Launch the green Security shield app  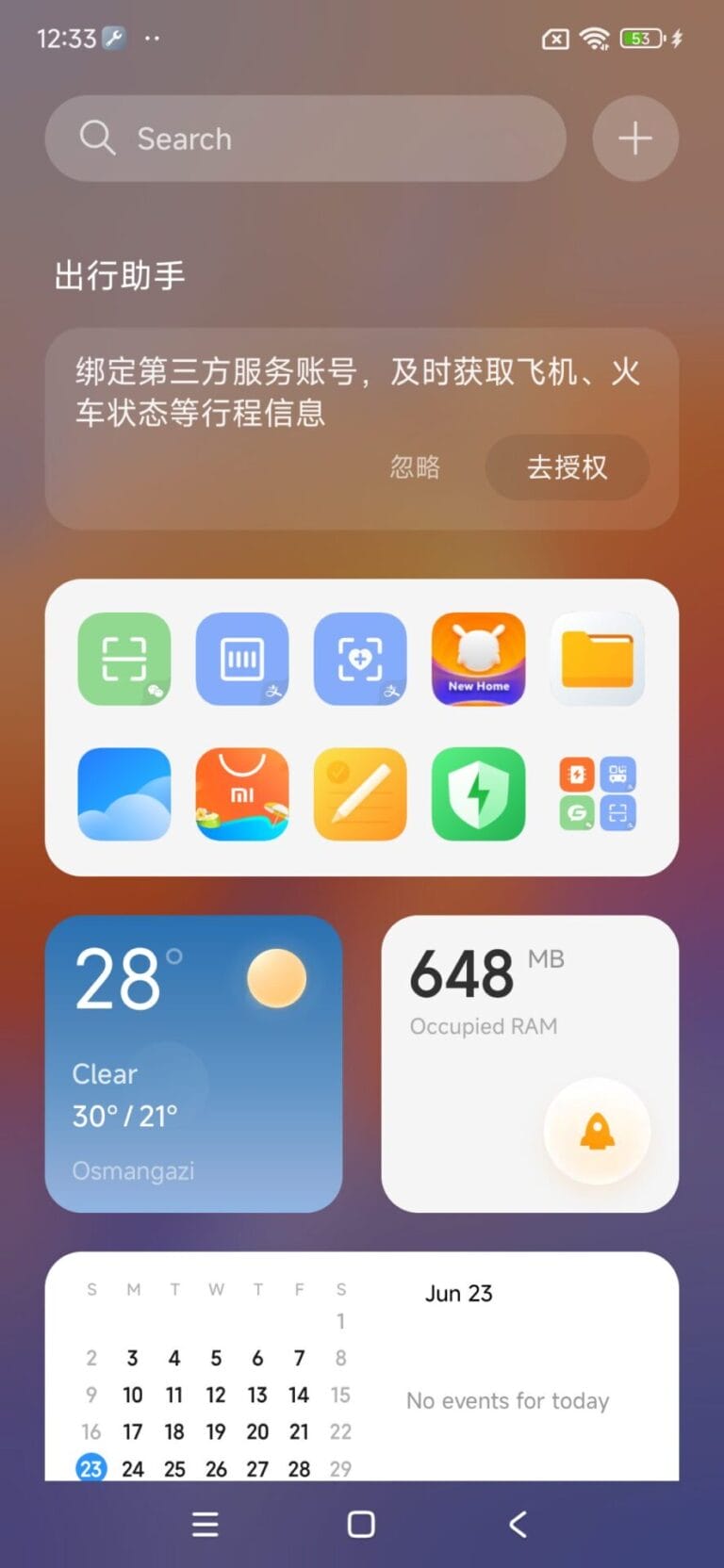(478, 793)
